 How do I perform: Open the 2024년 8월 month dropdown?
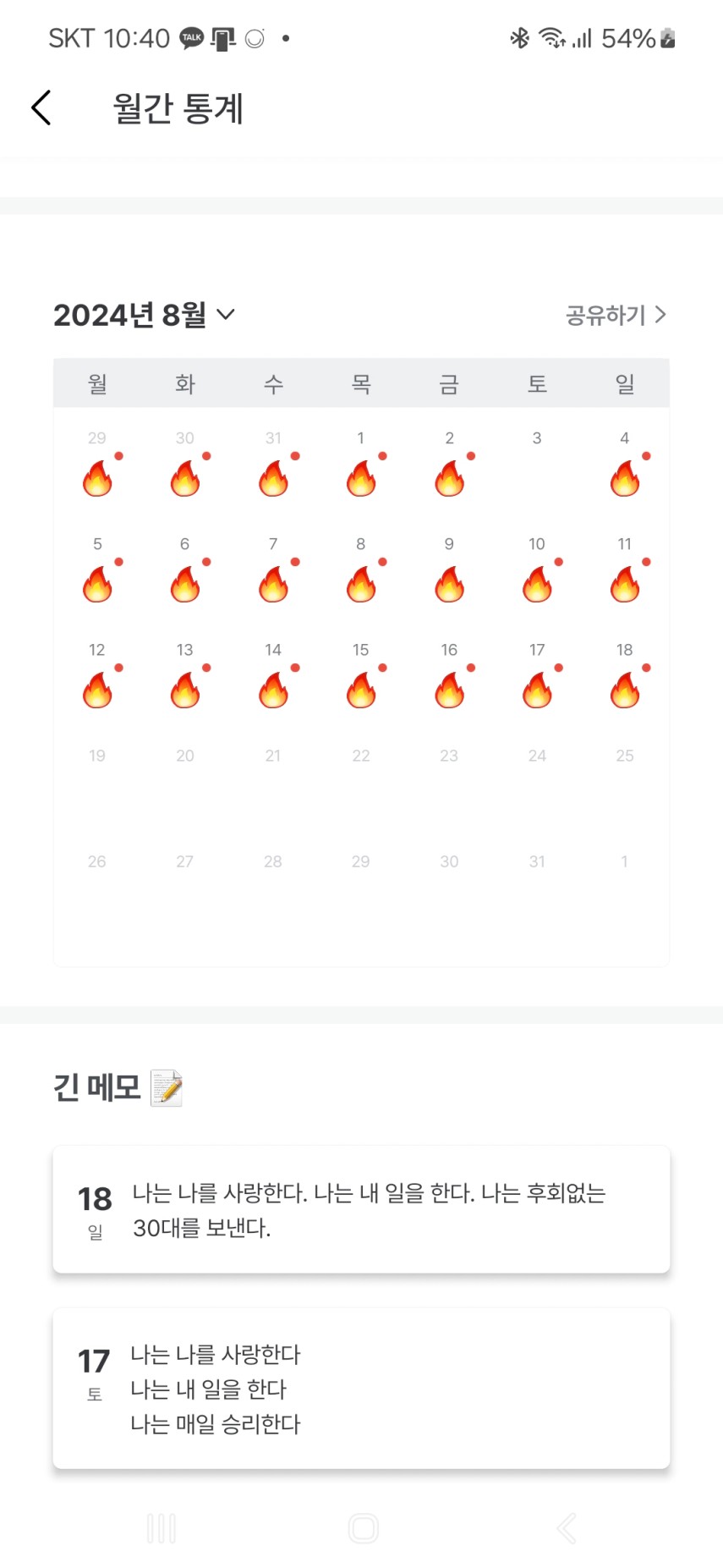(x=144, y=315)
